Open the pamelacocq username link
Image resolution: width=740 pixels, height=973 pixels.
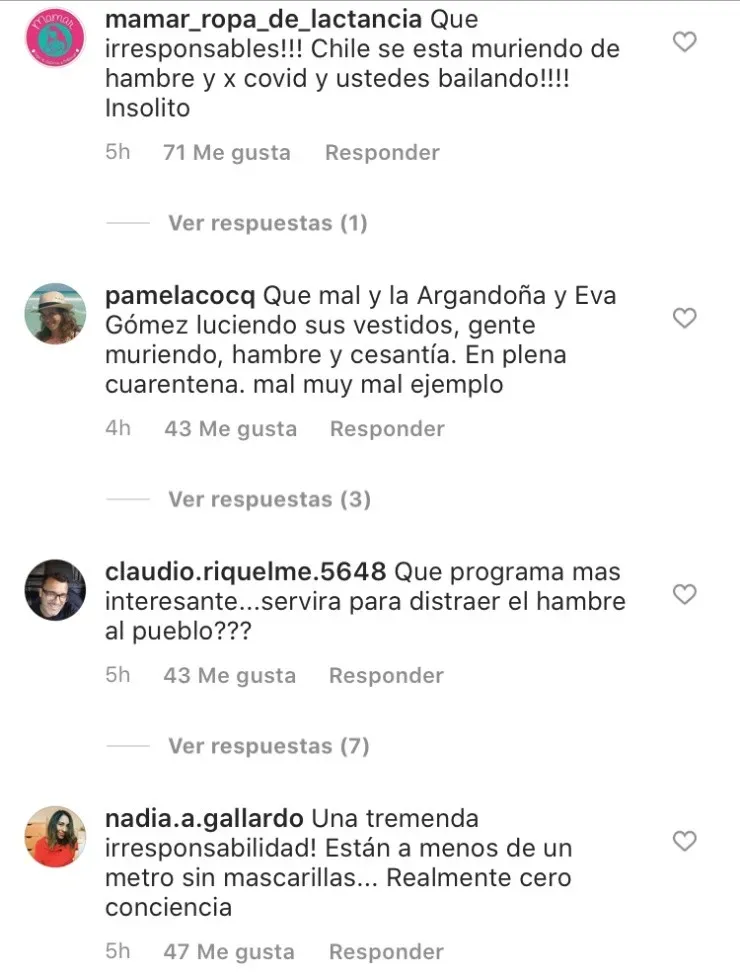pos(181,297)
